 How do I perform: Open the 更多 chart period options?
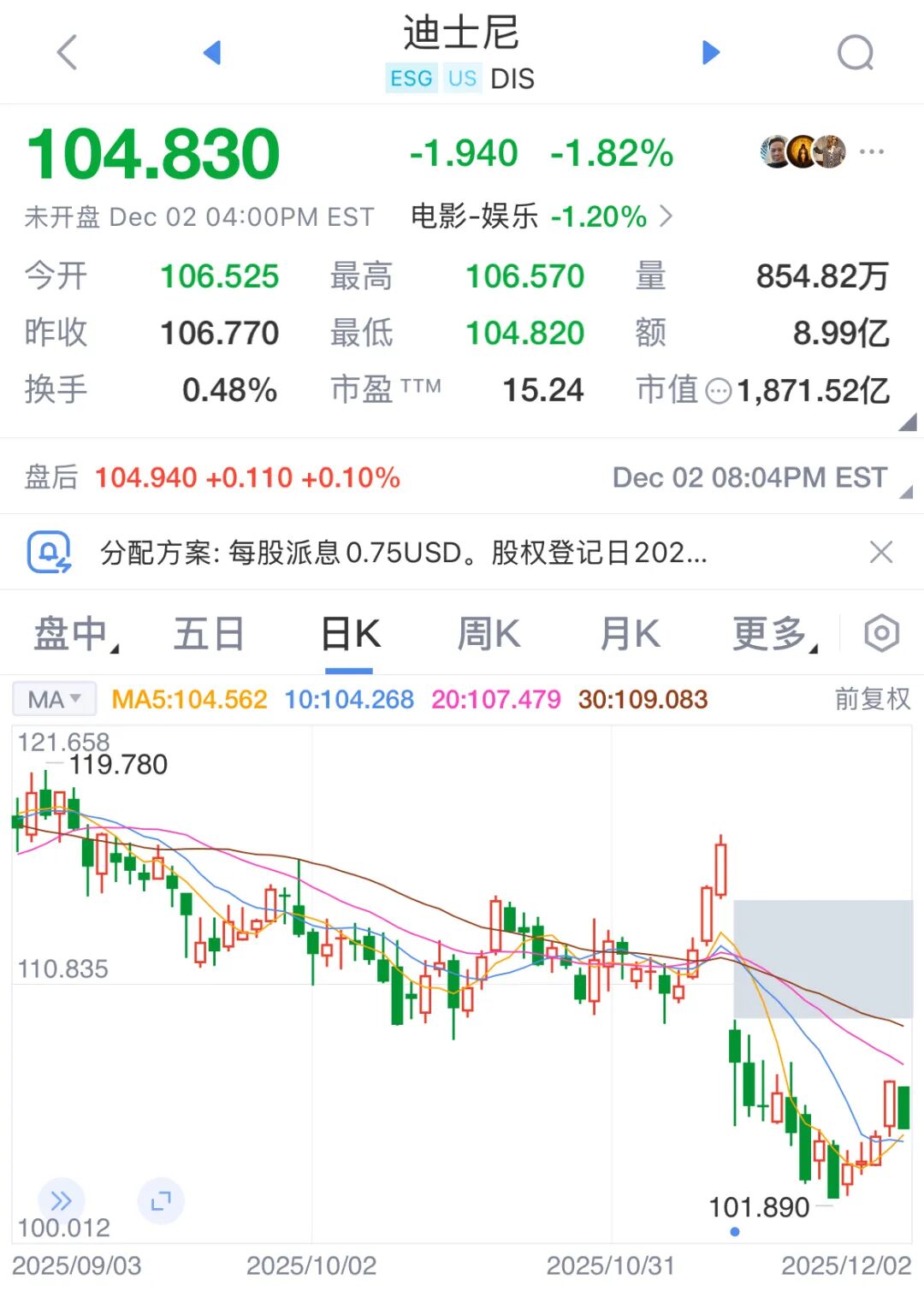coord(773,634)
